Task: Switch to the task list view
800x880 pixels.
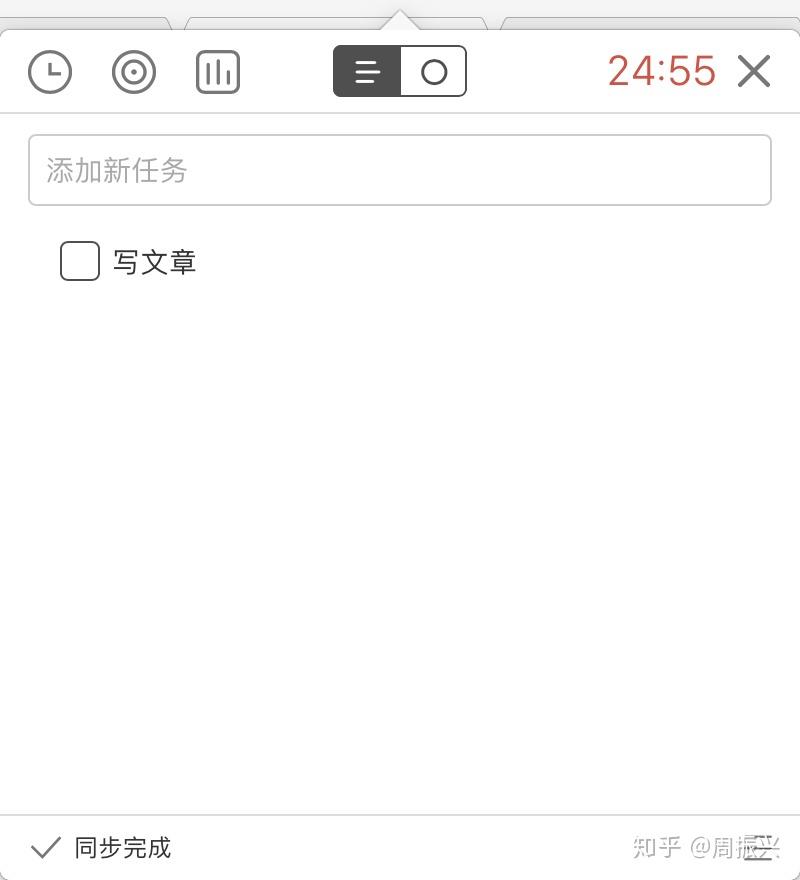Action: [x=367, y=72]
